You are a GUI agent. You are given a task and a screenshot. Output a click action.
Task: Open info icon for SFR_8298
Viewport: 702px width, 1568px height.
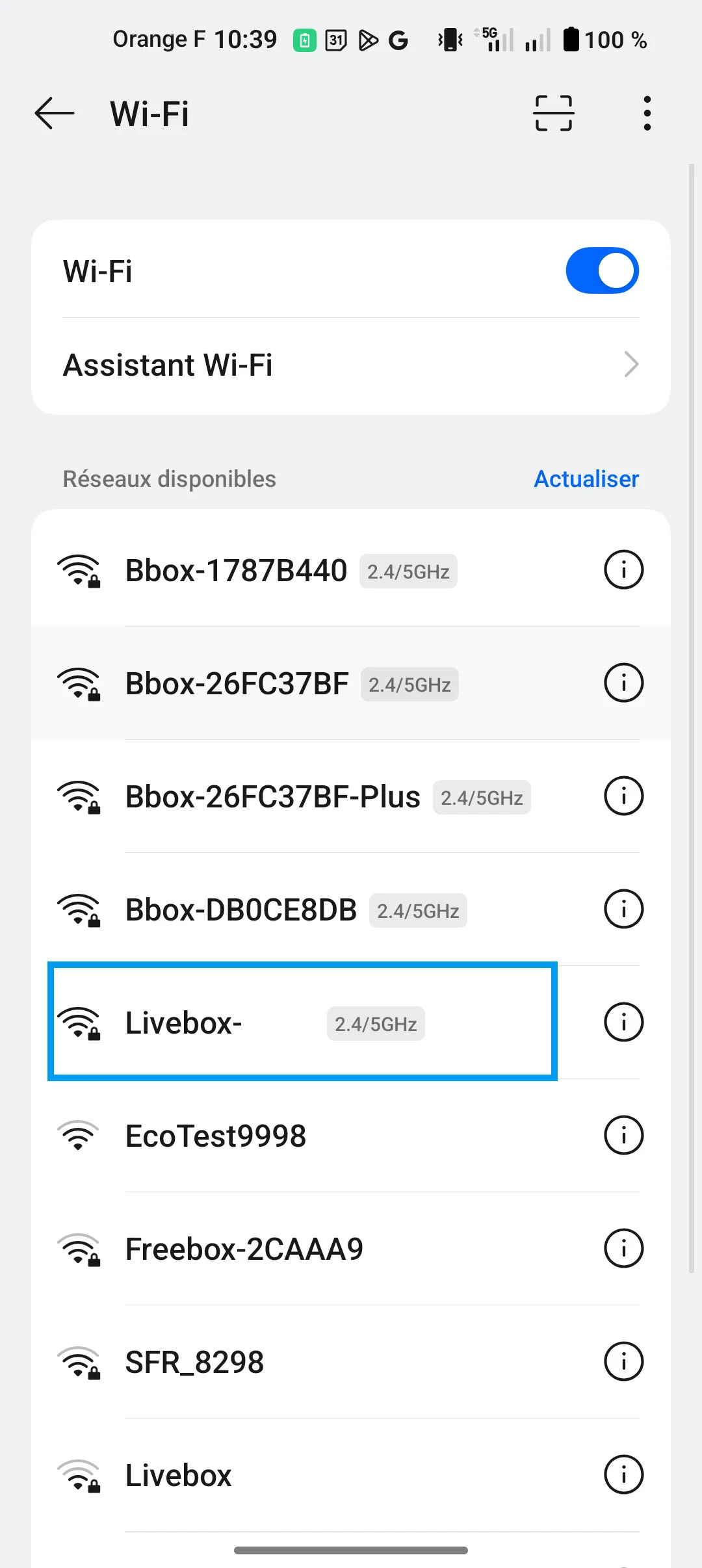tap(623, 1362)
